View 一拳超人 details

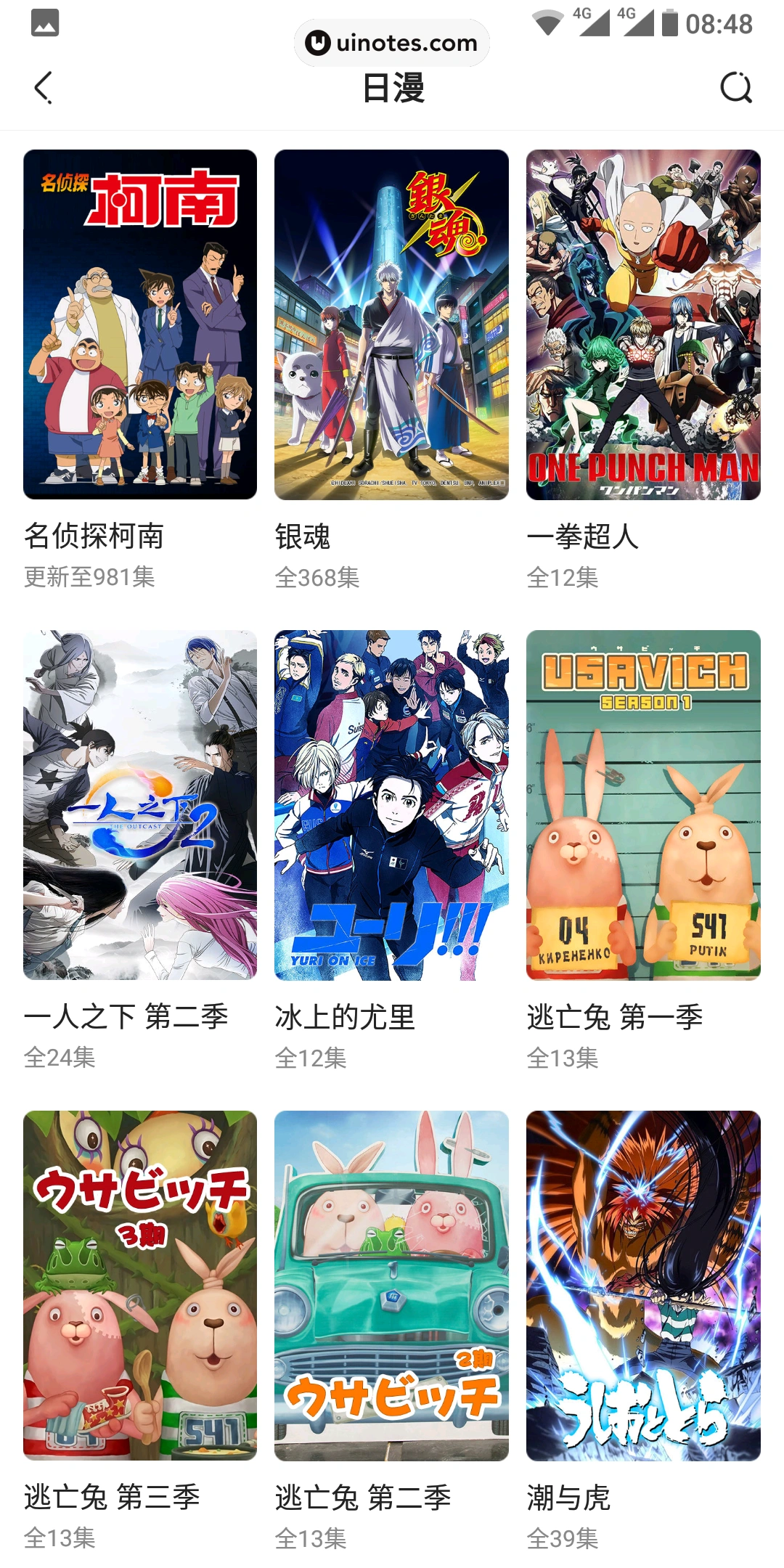(x=643, y=324)
